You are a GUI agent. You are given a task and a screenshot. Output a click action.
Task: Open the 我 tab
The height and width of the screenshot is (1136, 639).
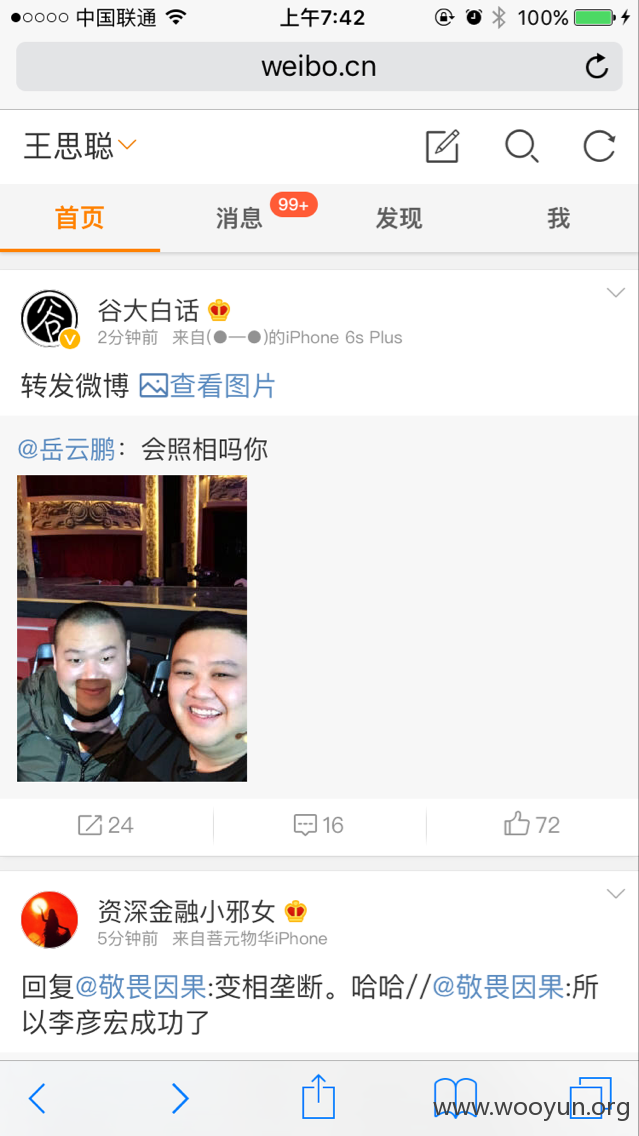point(559,217)
